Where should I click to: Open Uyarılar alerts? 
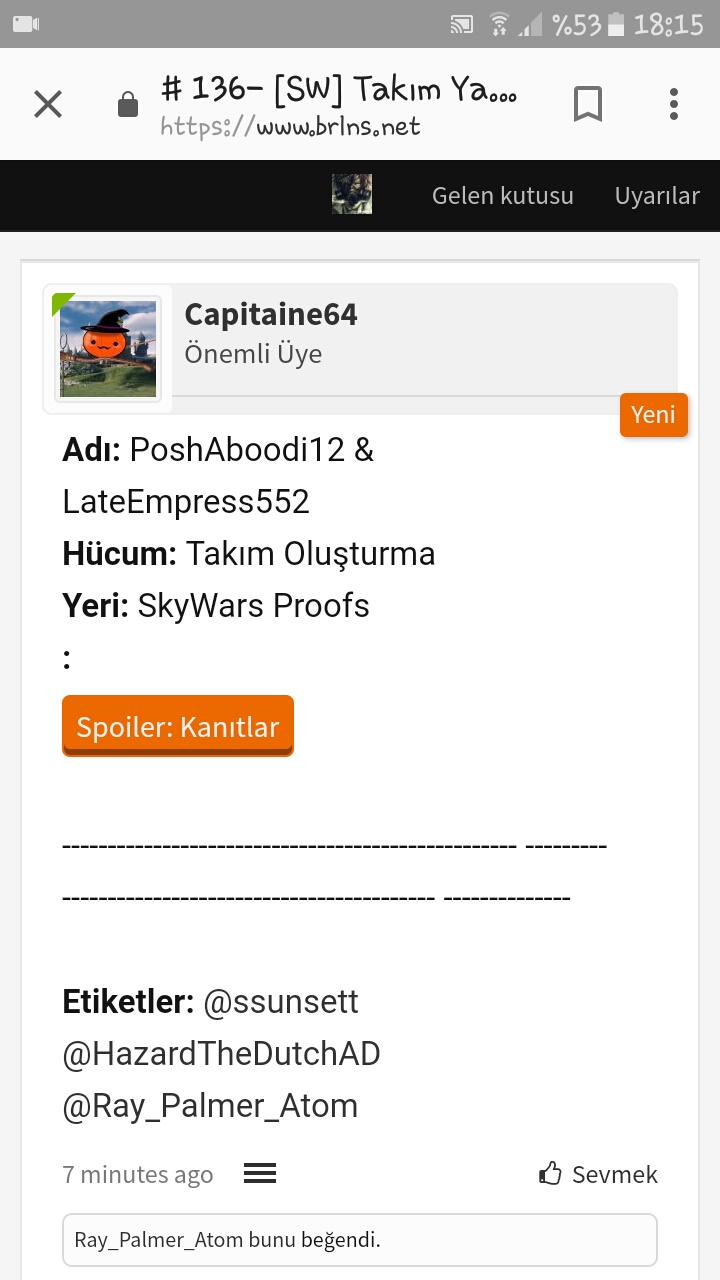click(x=657, y=195)
